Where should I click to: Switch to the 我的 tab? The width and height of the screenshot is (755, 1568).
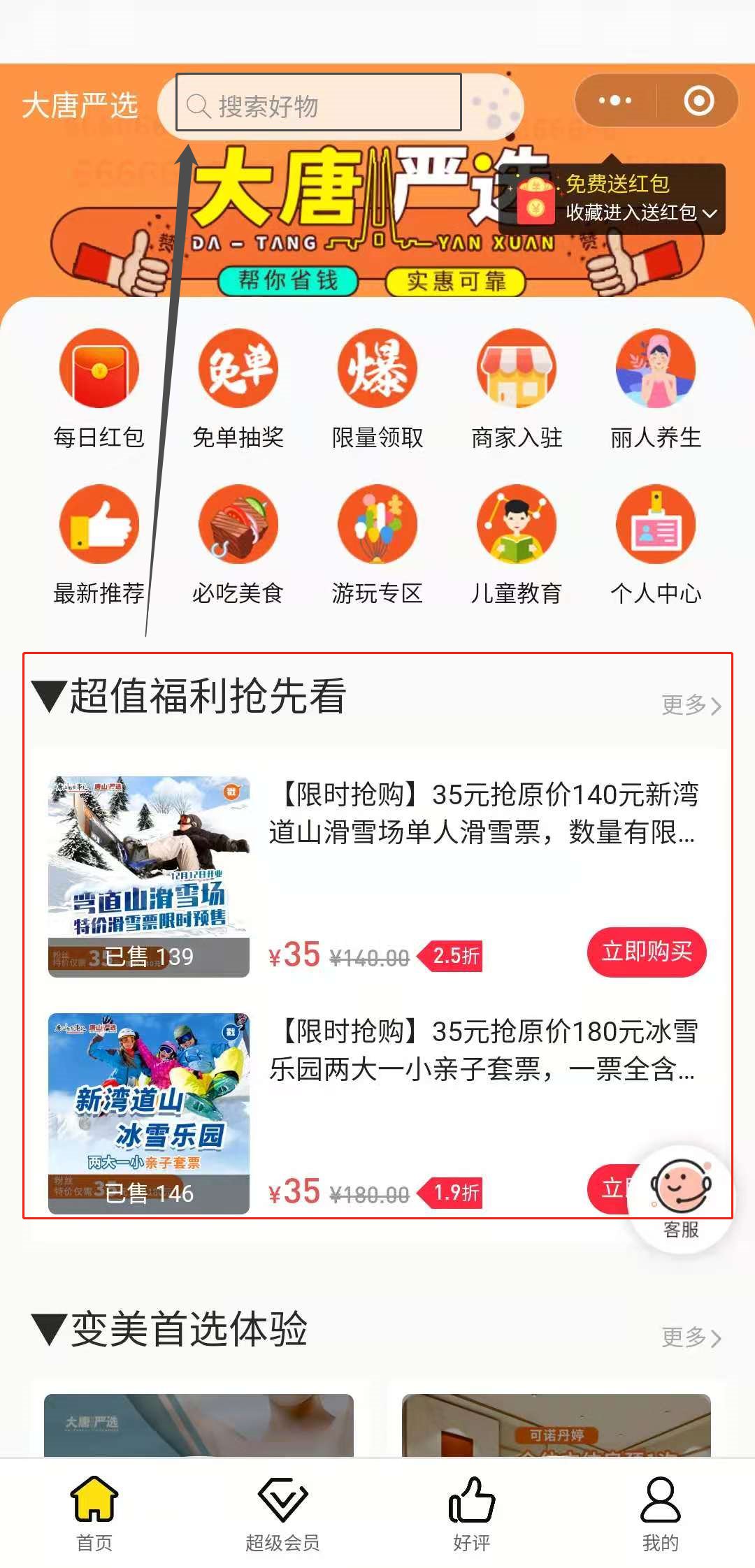tap(660, 1513)
